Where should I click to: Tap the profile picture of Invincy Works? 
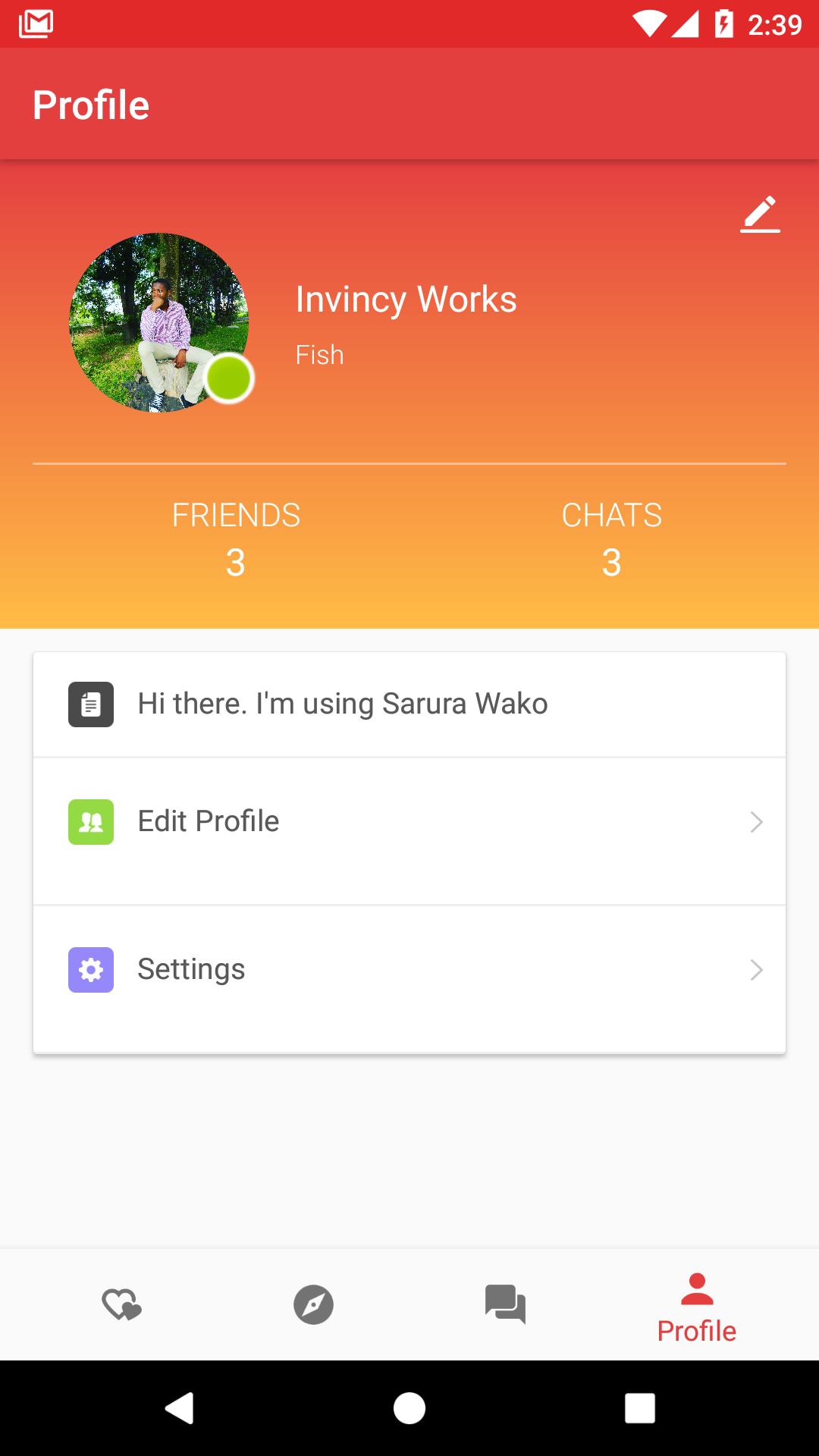(x=159, y=322)
